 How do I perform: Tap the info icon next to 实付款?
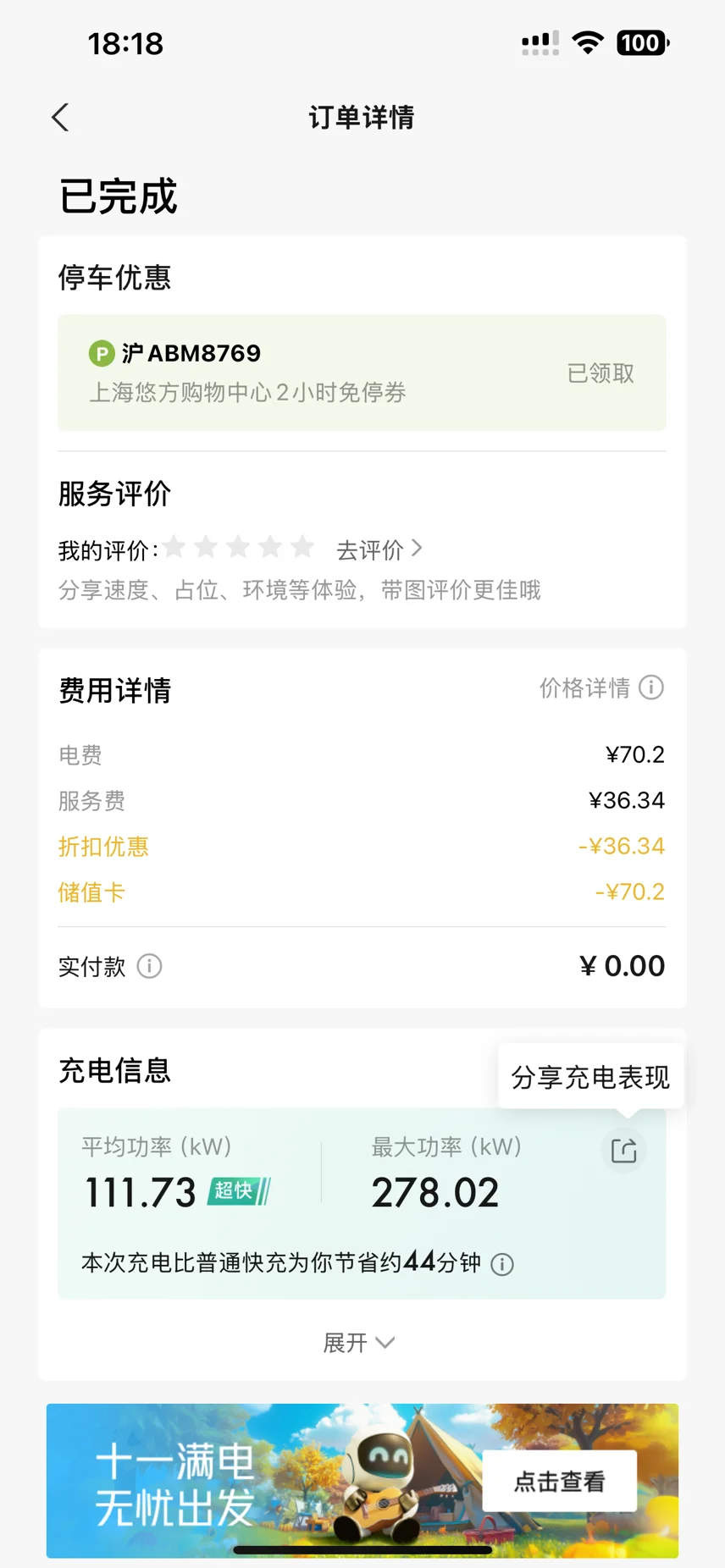150,966
